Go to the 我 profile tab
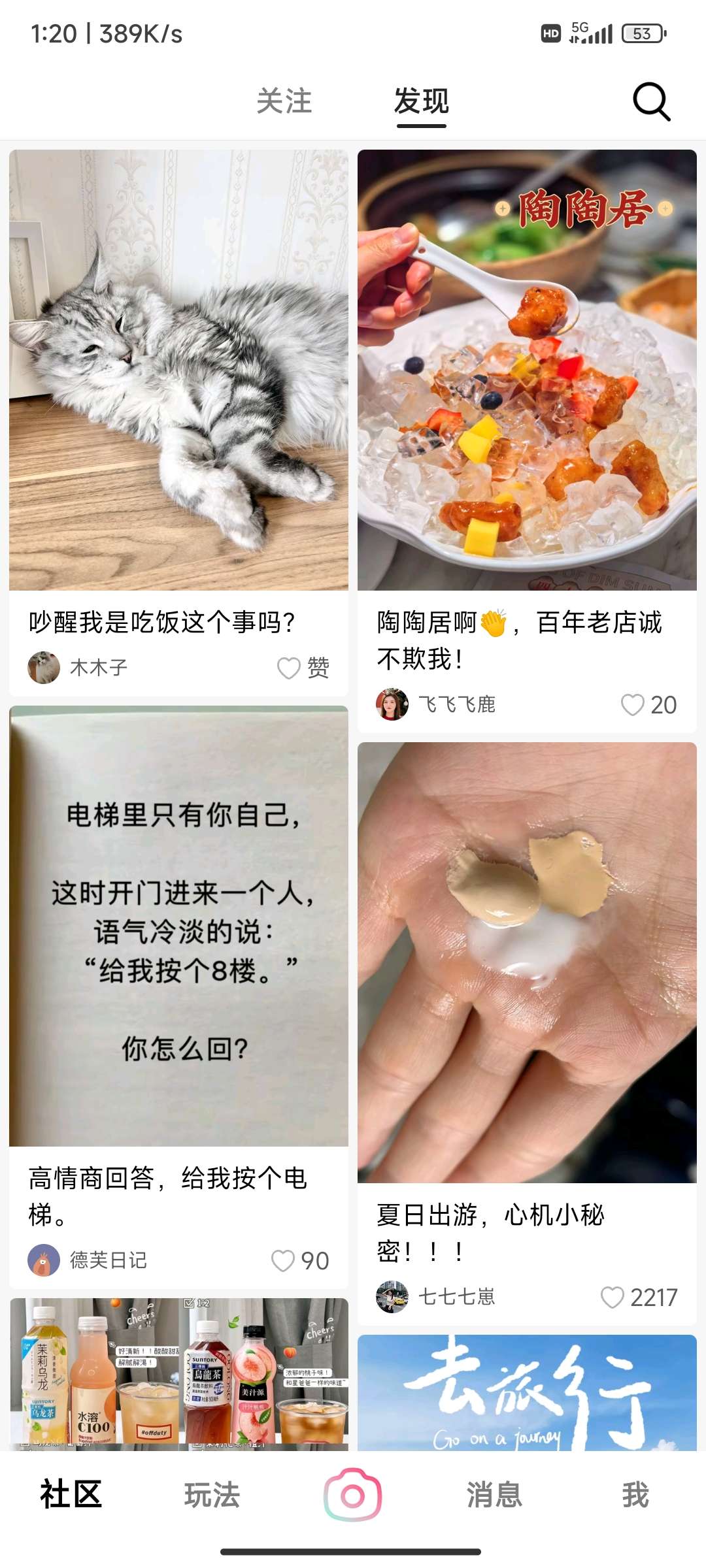Image resolution: width=706 pixels, height=1568 pixels. click(x=635, y=1495)
